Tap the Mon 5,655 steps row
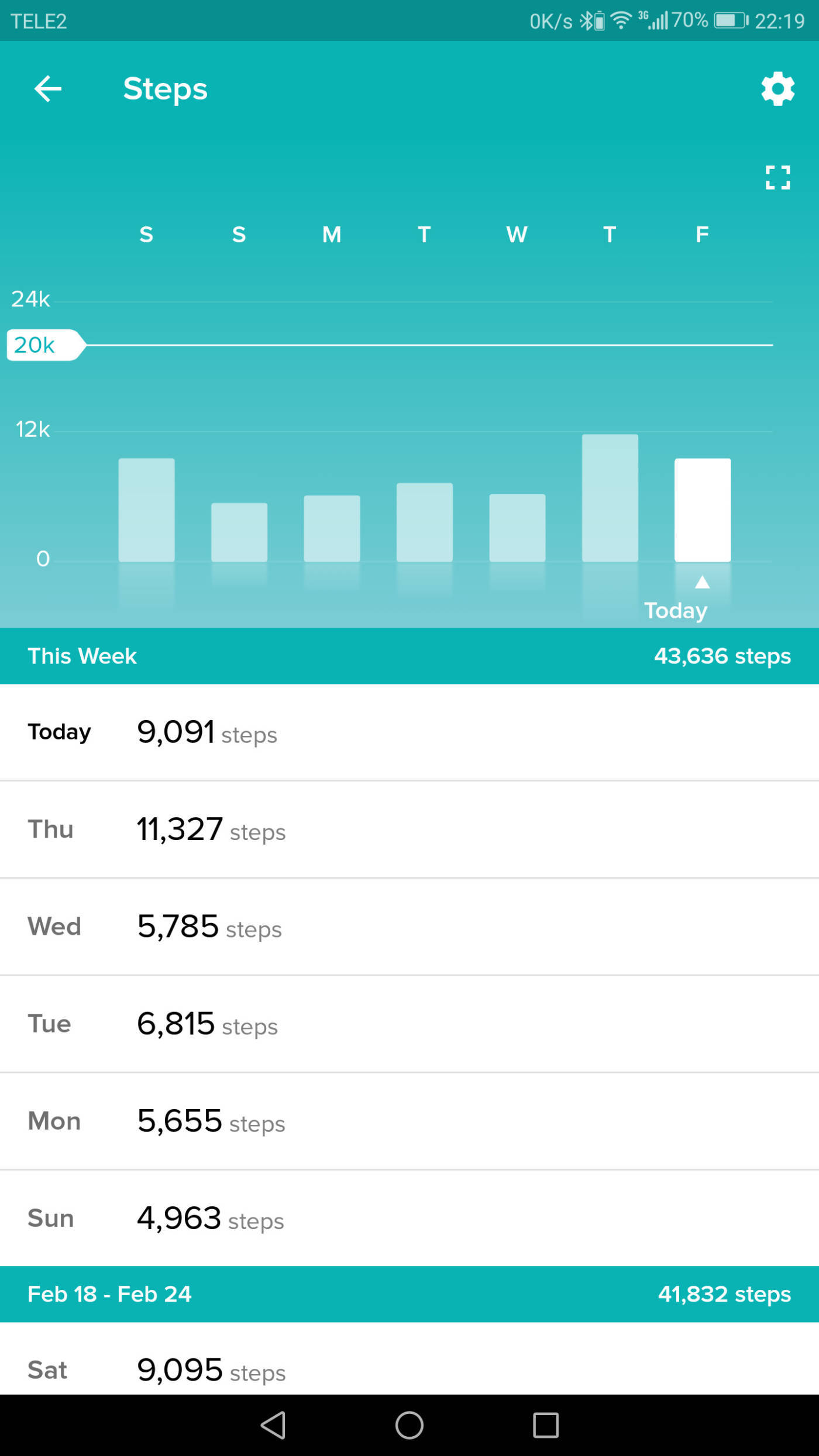 [x=175, y=1121]
